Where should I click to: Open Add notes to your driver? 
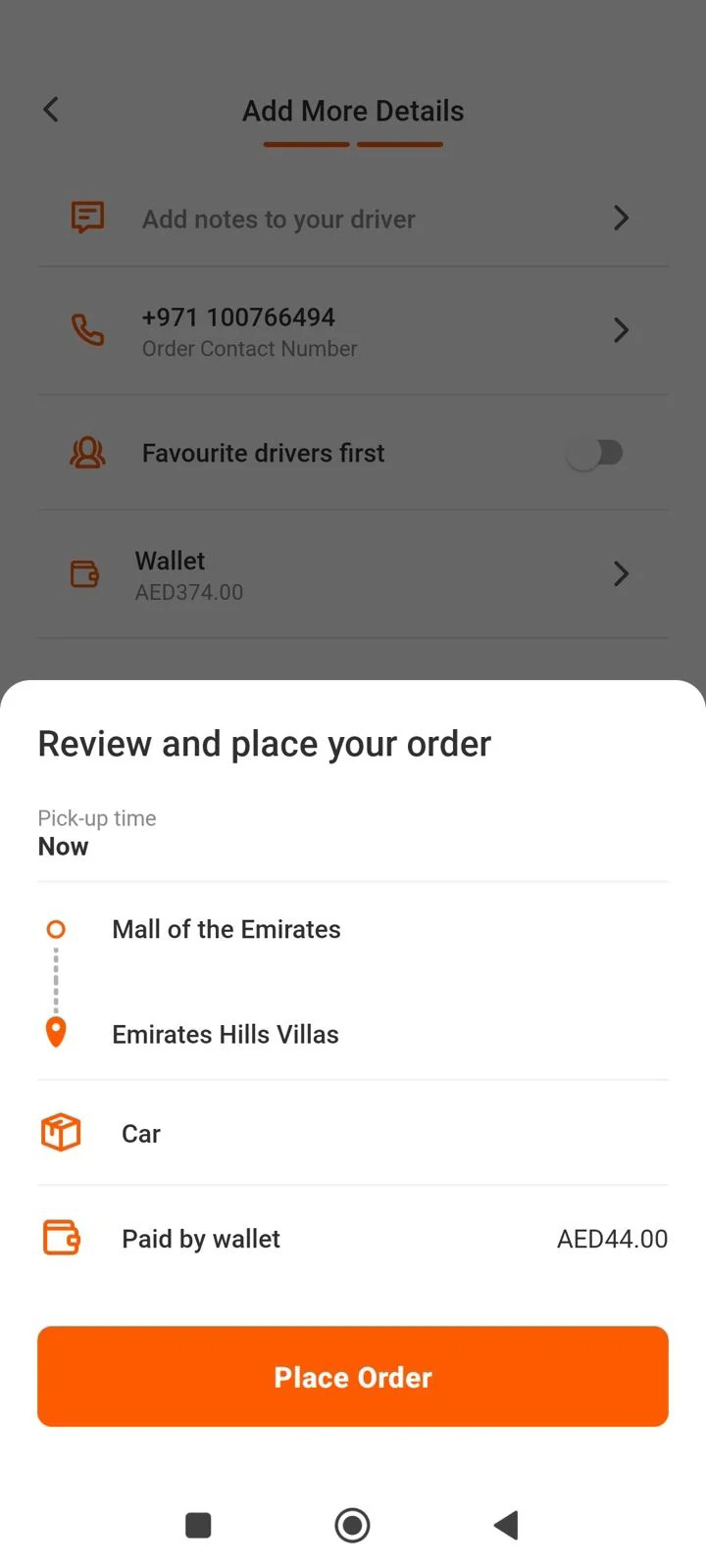[x=353, y=219]
